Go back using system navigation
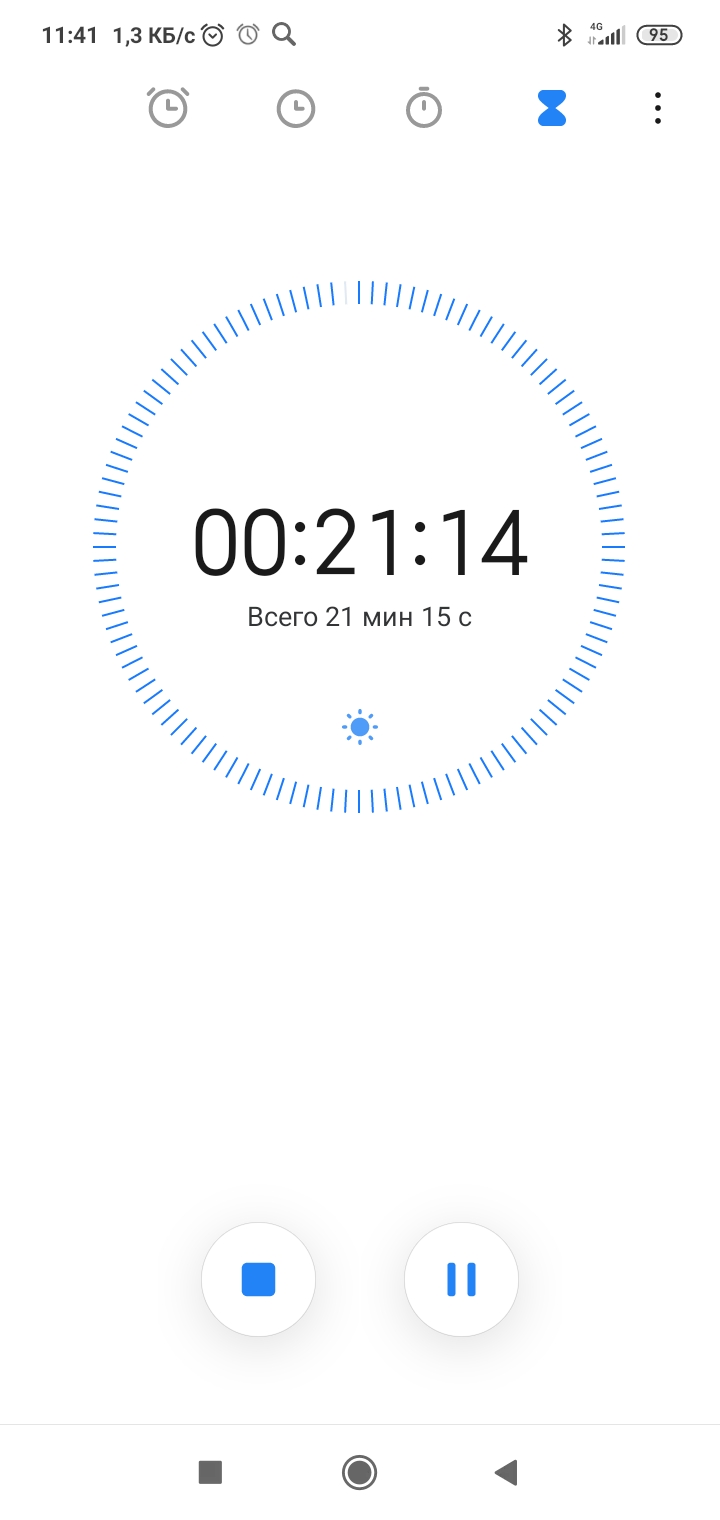This screenshot has width=720, height=1520. 506,1472
